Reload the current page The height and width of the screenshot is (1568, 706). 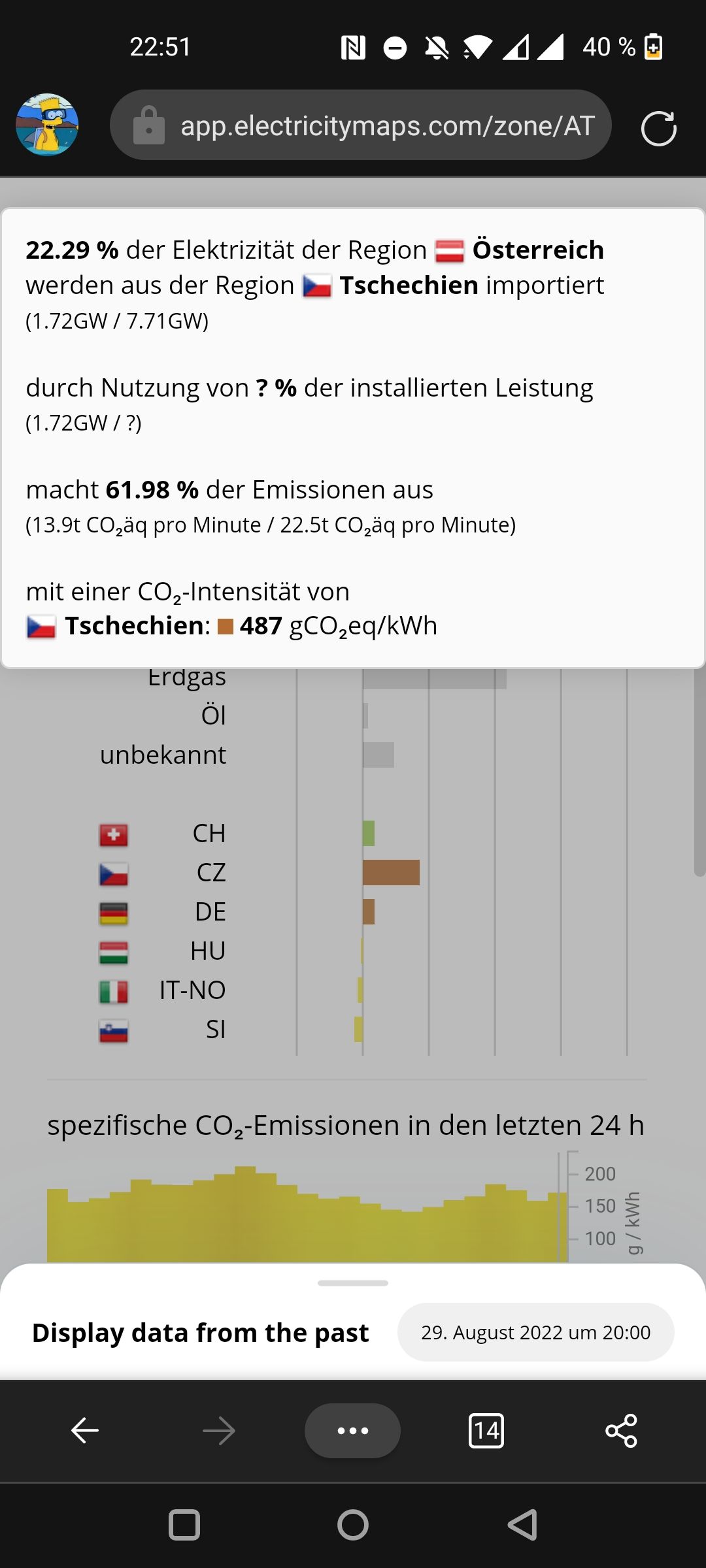click(658, 128)
